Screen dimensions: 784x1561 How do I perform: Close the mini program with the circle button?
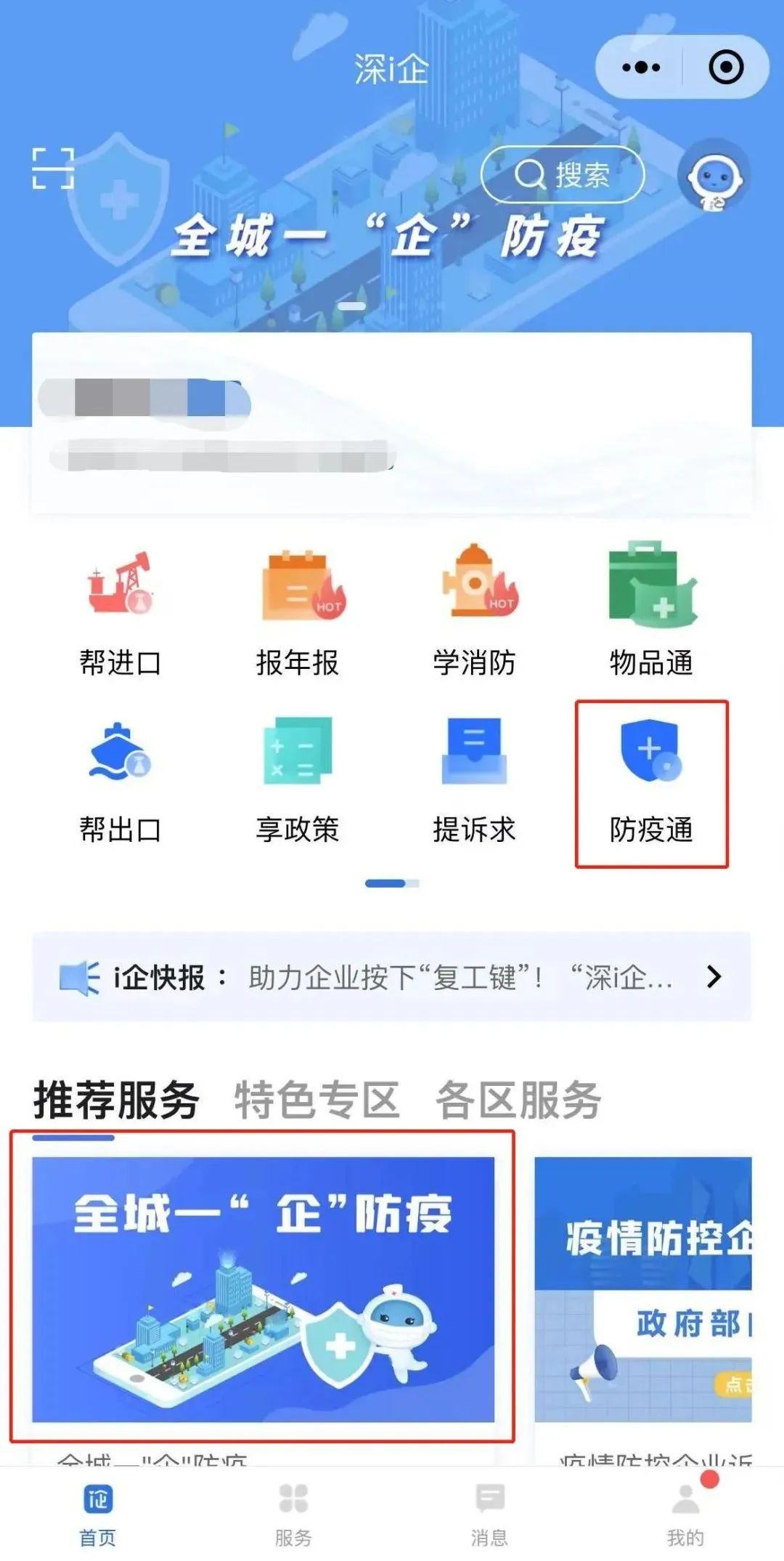point(725,68)
